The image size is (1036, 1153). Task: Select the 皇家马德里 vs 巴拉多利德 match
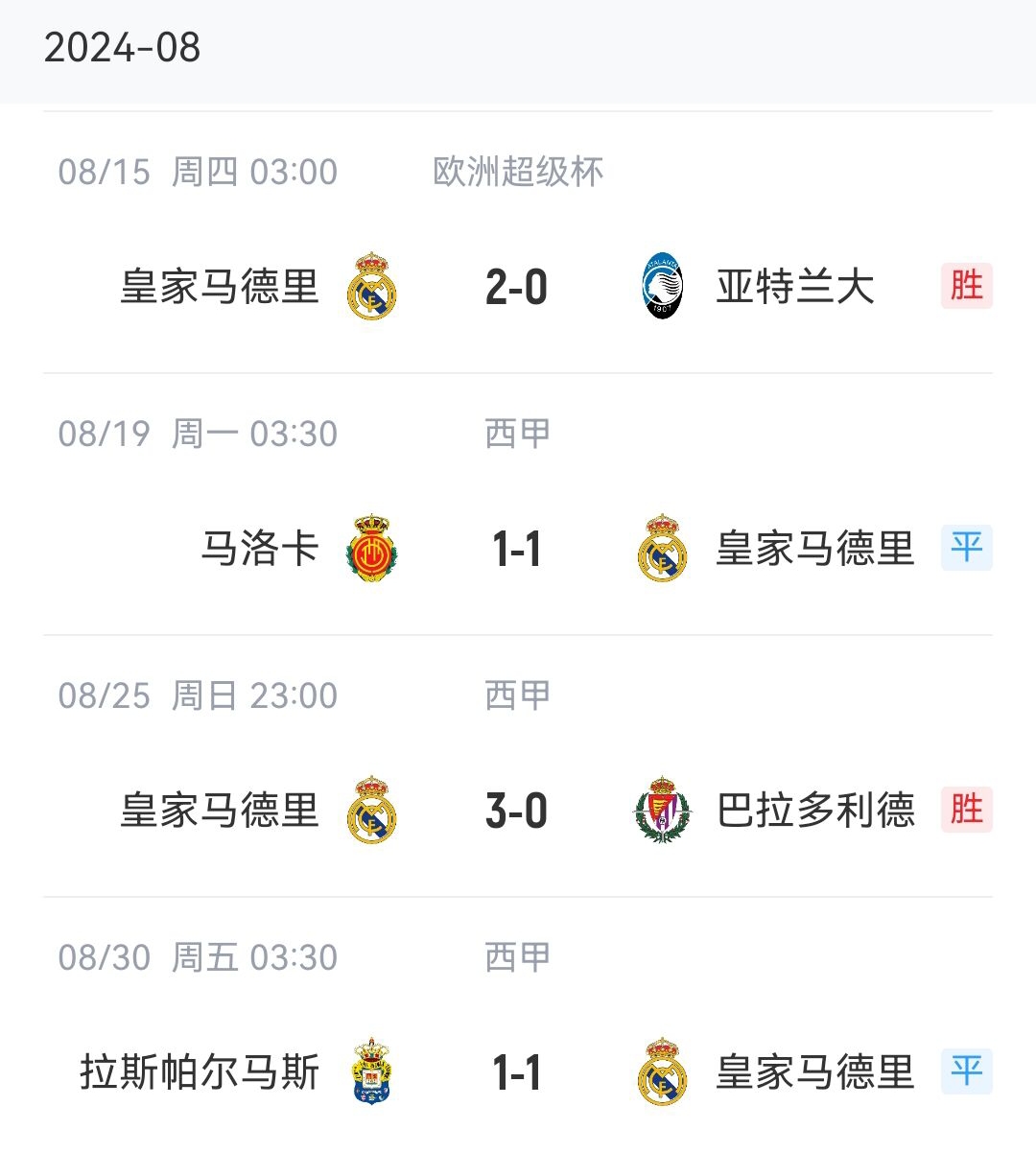[516, 811]
